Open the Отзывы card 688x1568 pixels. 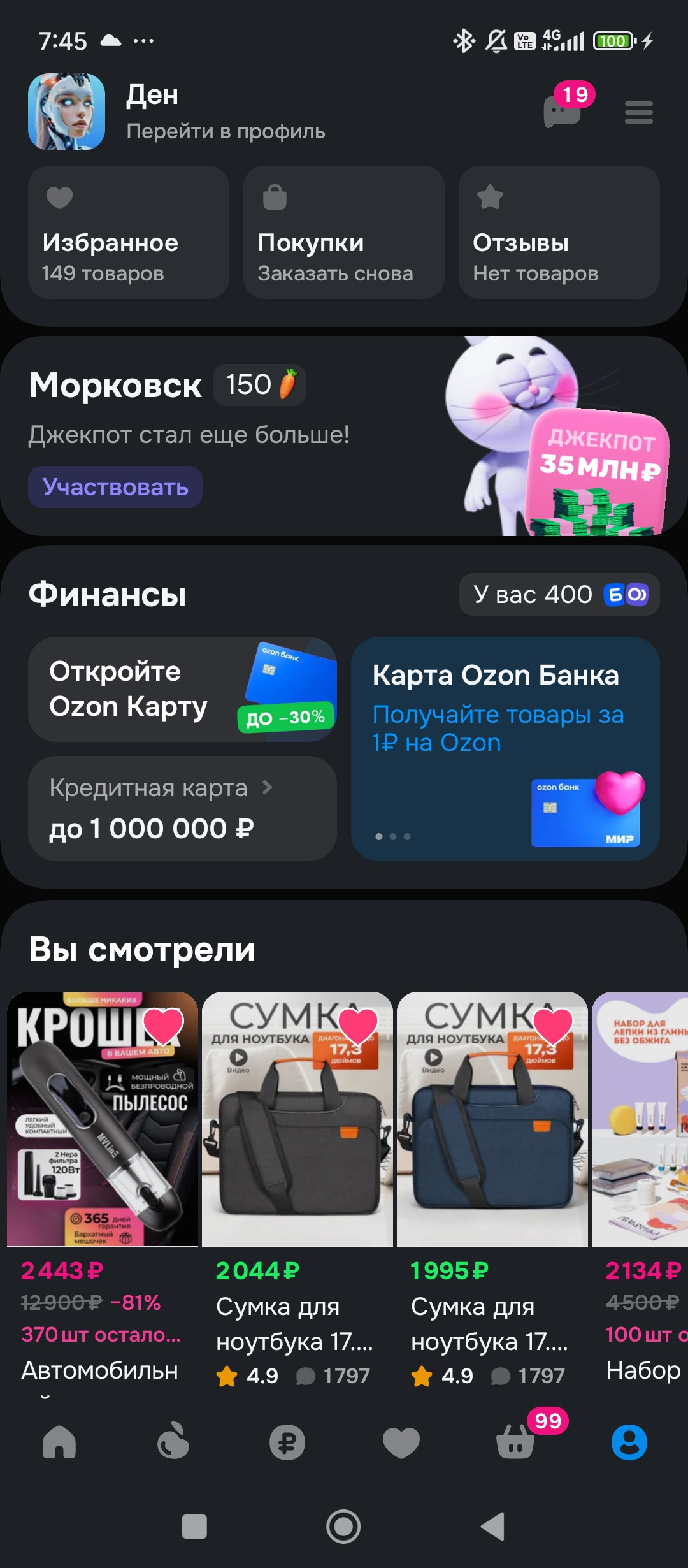point(559,233)
